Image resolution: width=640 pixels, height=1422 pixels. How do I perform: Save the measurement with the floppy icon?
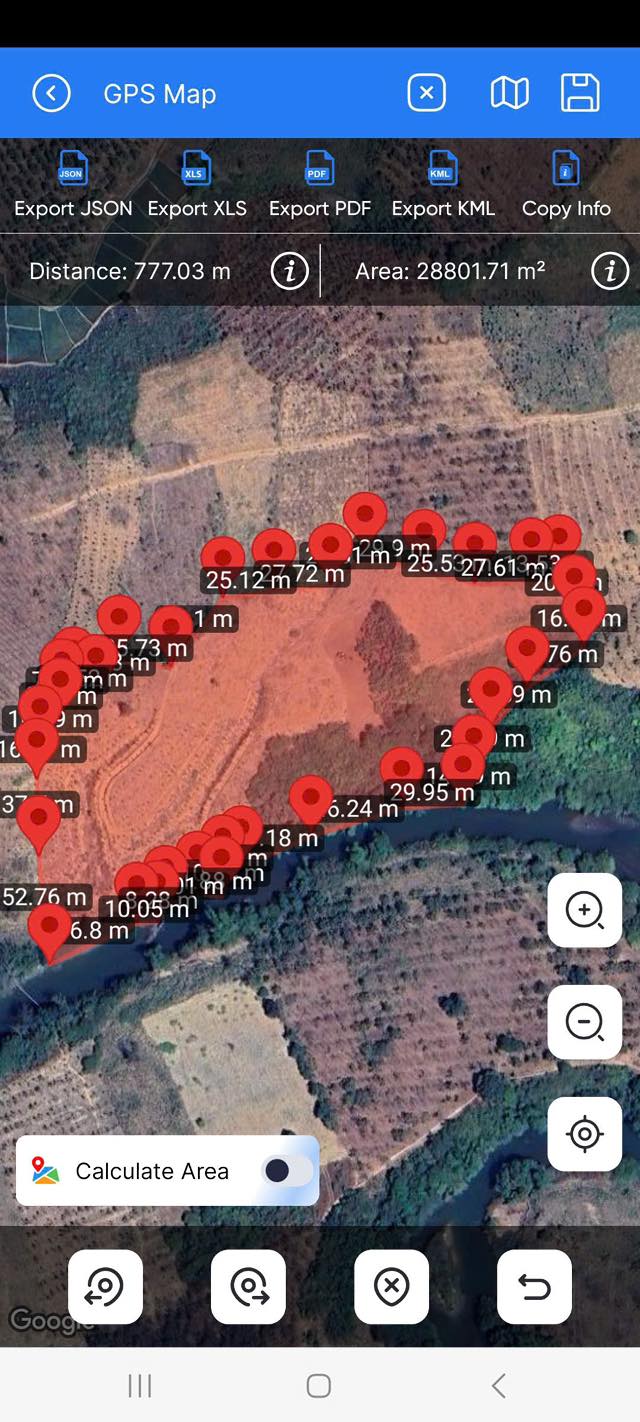[580, 94]
